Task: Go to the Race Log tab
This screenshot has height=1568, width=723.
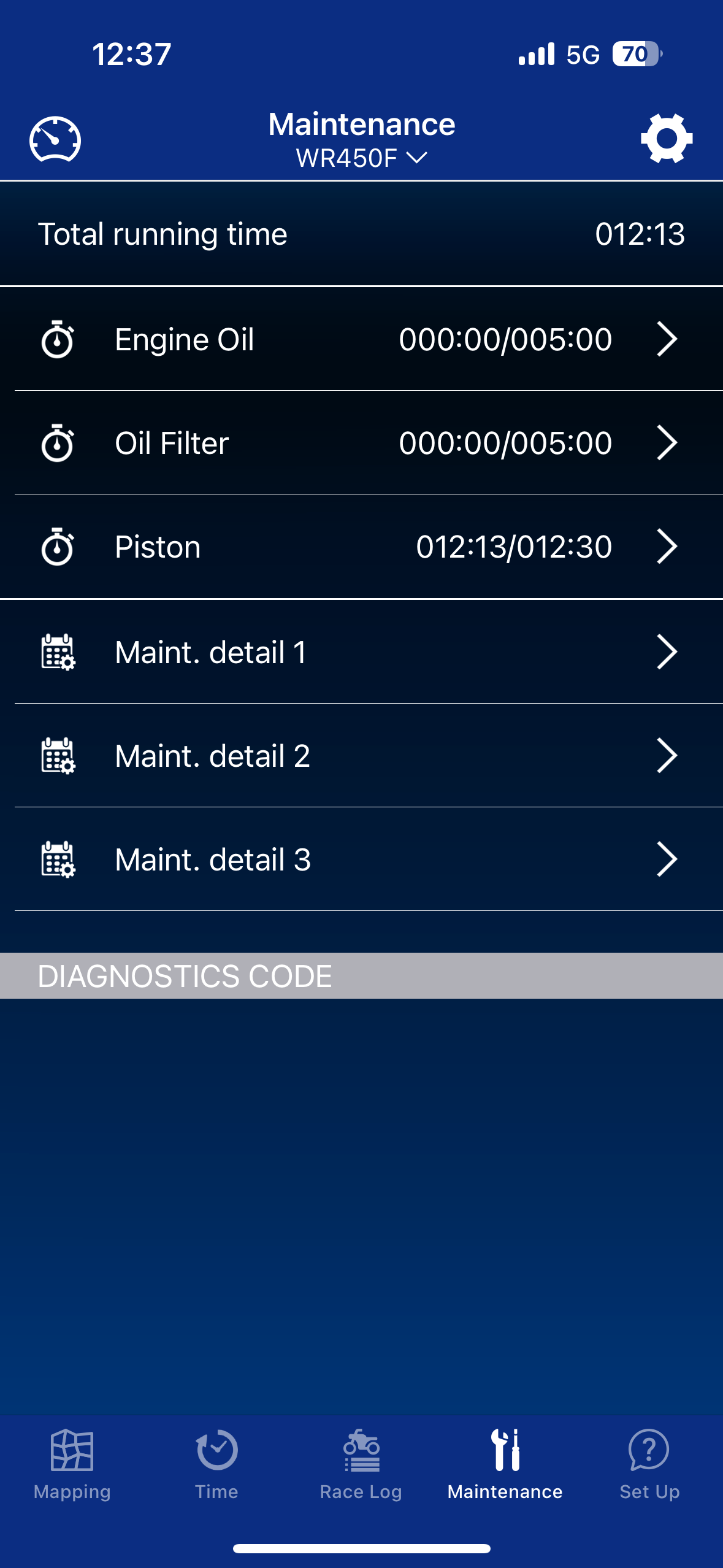Action: pos(361,1464)
